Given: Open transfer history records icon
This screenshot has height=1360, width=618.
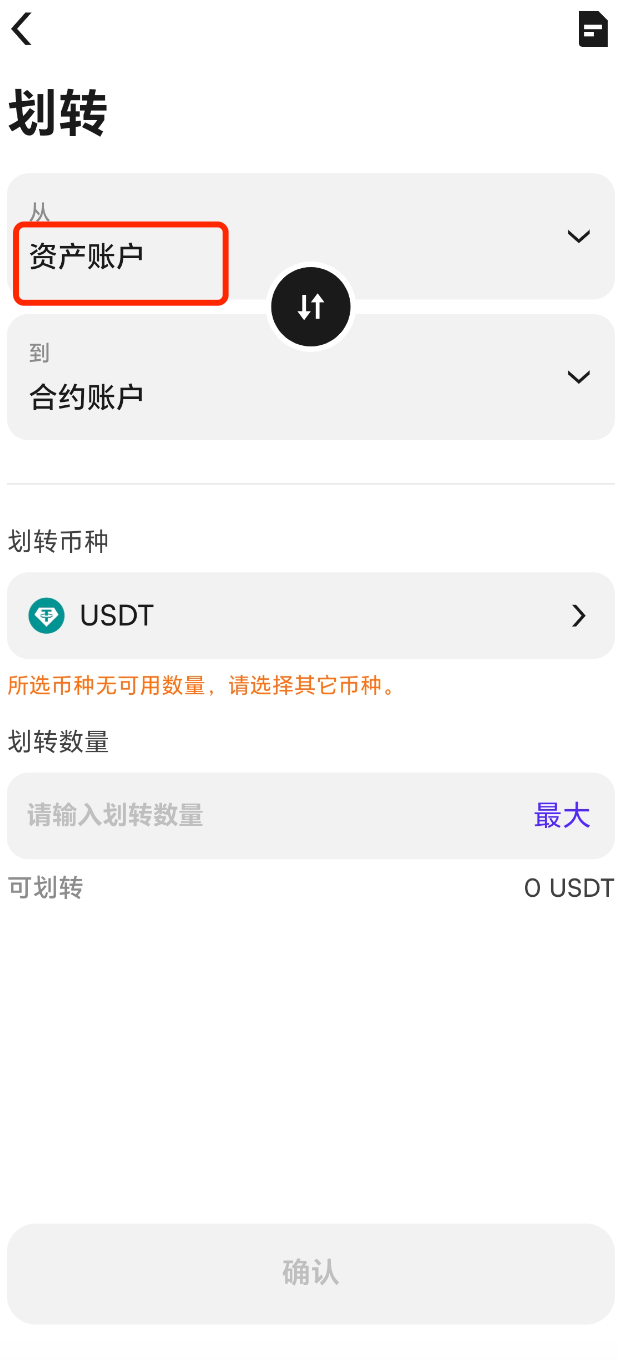Looking at the screenshot, I should pyautogui.click(x=593, y=29).
